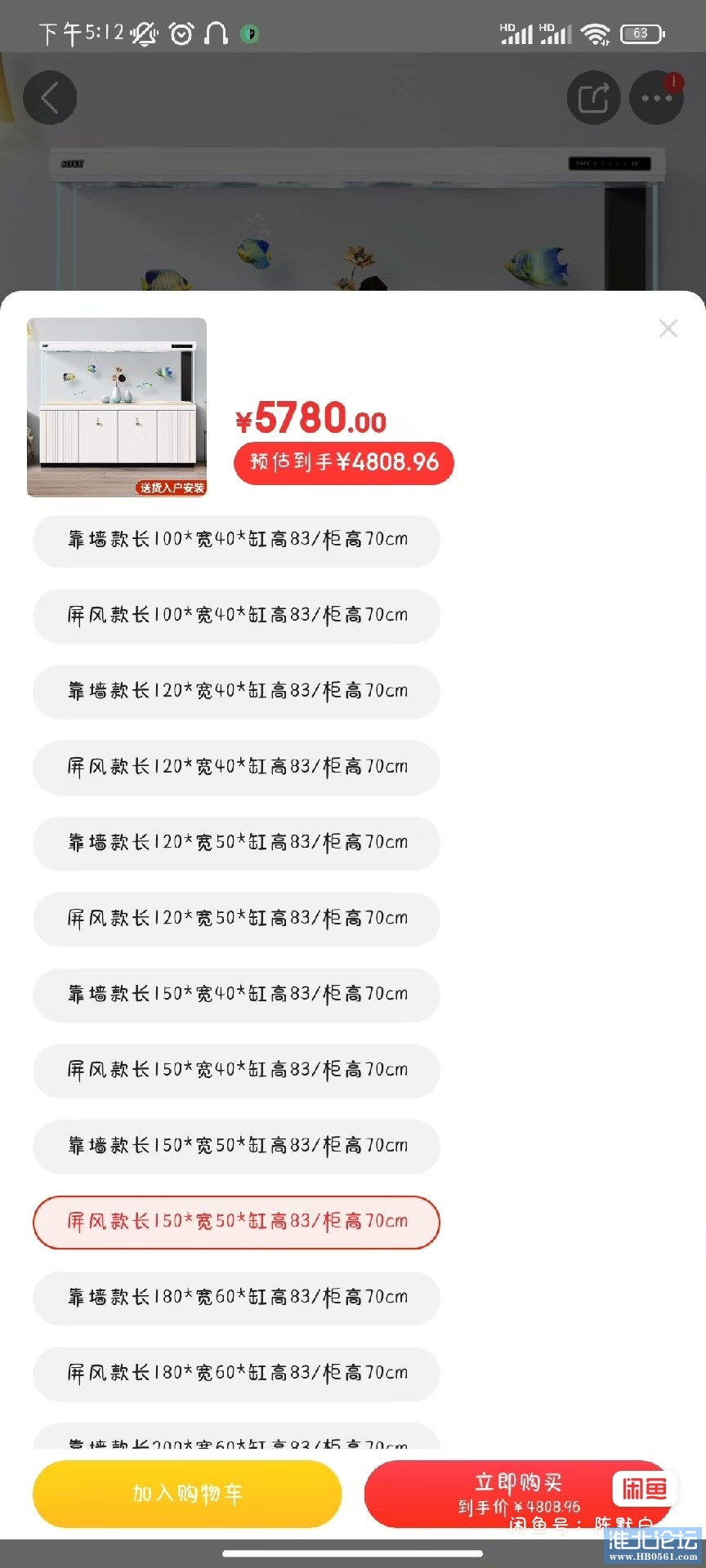
Task: Choose 靠墙款长120*宽40 size
Action: (236, 692)
